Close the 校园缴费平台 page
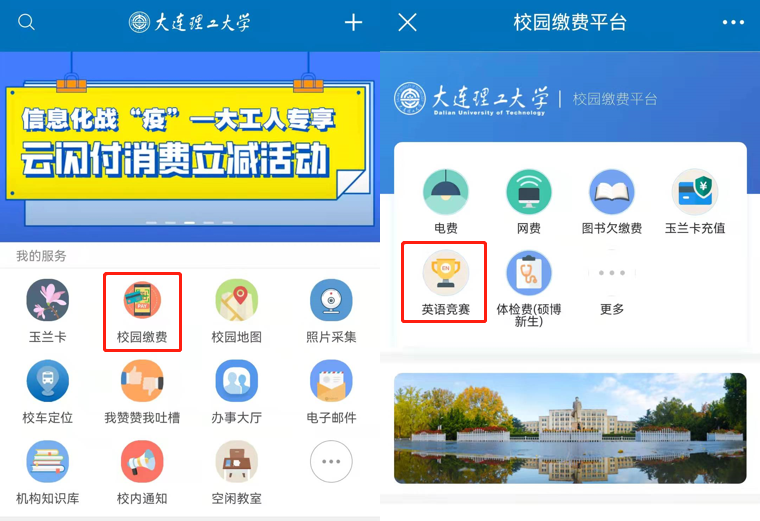 407,22
